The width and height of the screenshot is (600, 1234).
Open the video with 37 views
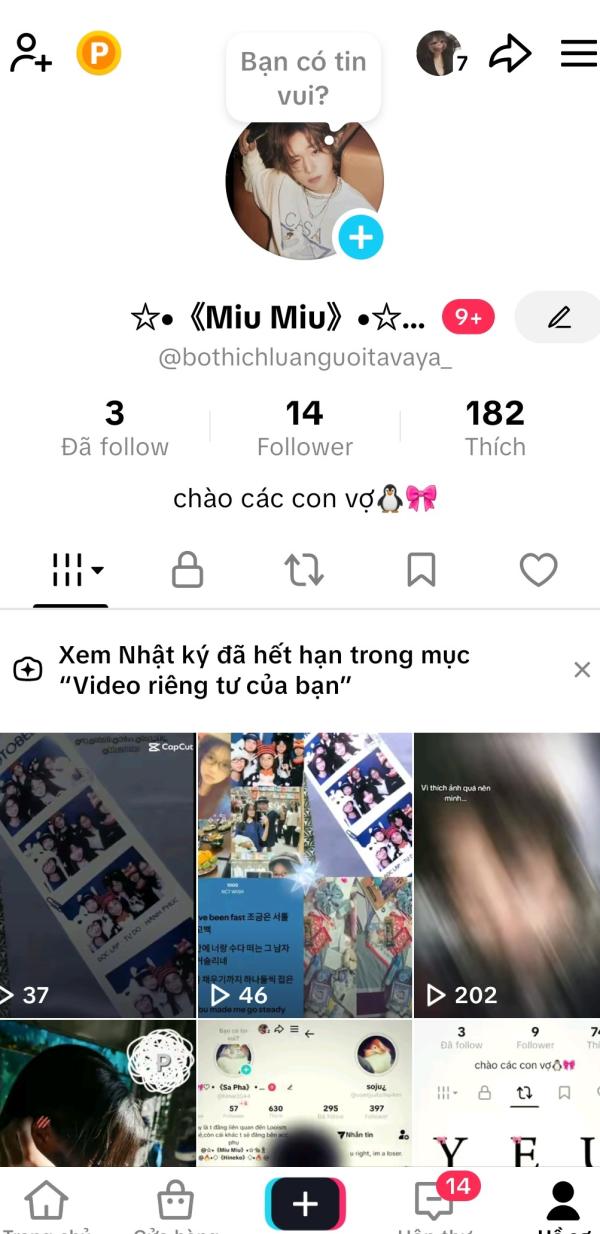[97, 875]
